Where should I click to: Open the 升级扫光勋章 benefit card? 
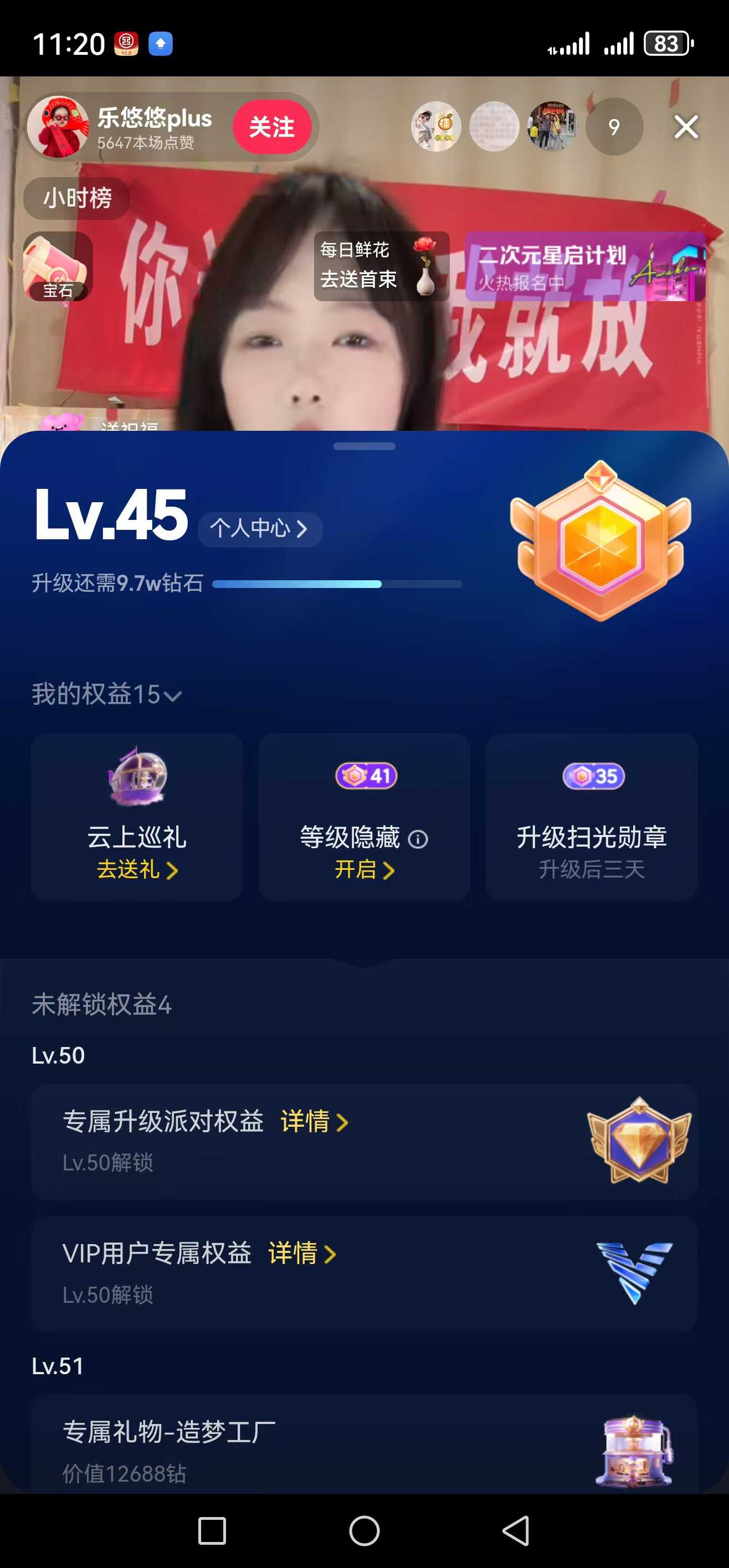[x=592, y=817]
